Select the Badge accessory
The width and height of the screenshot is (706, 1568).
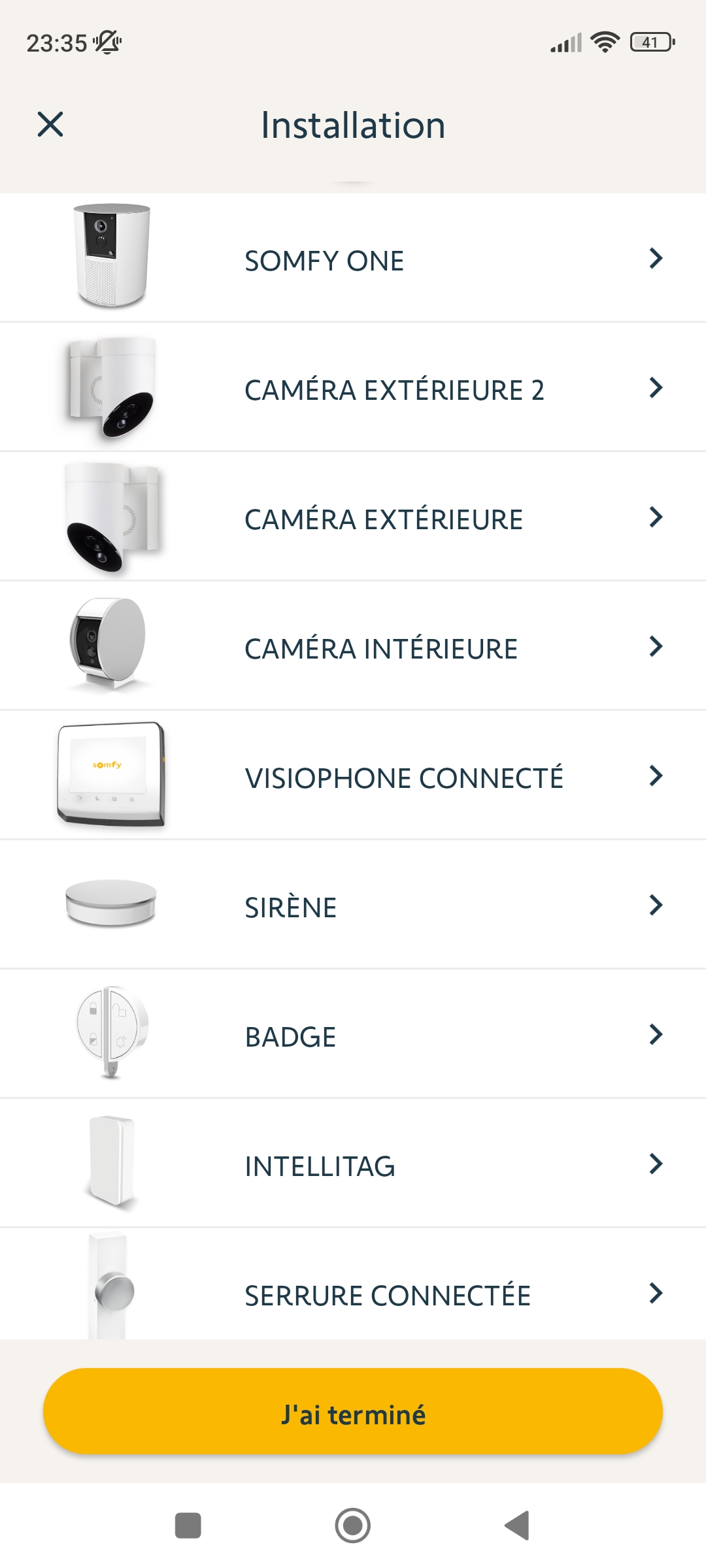[353, 1036]
